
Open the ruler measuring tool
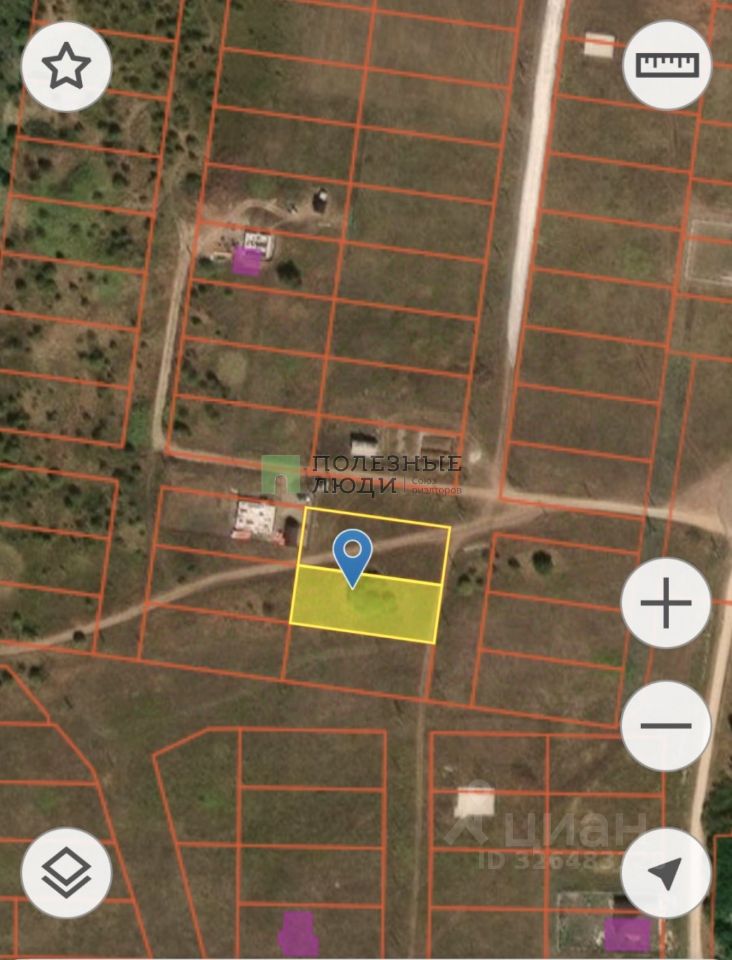click(667, 65)
